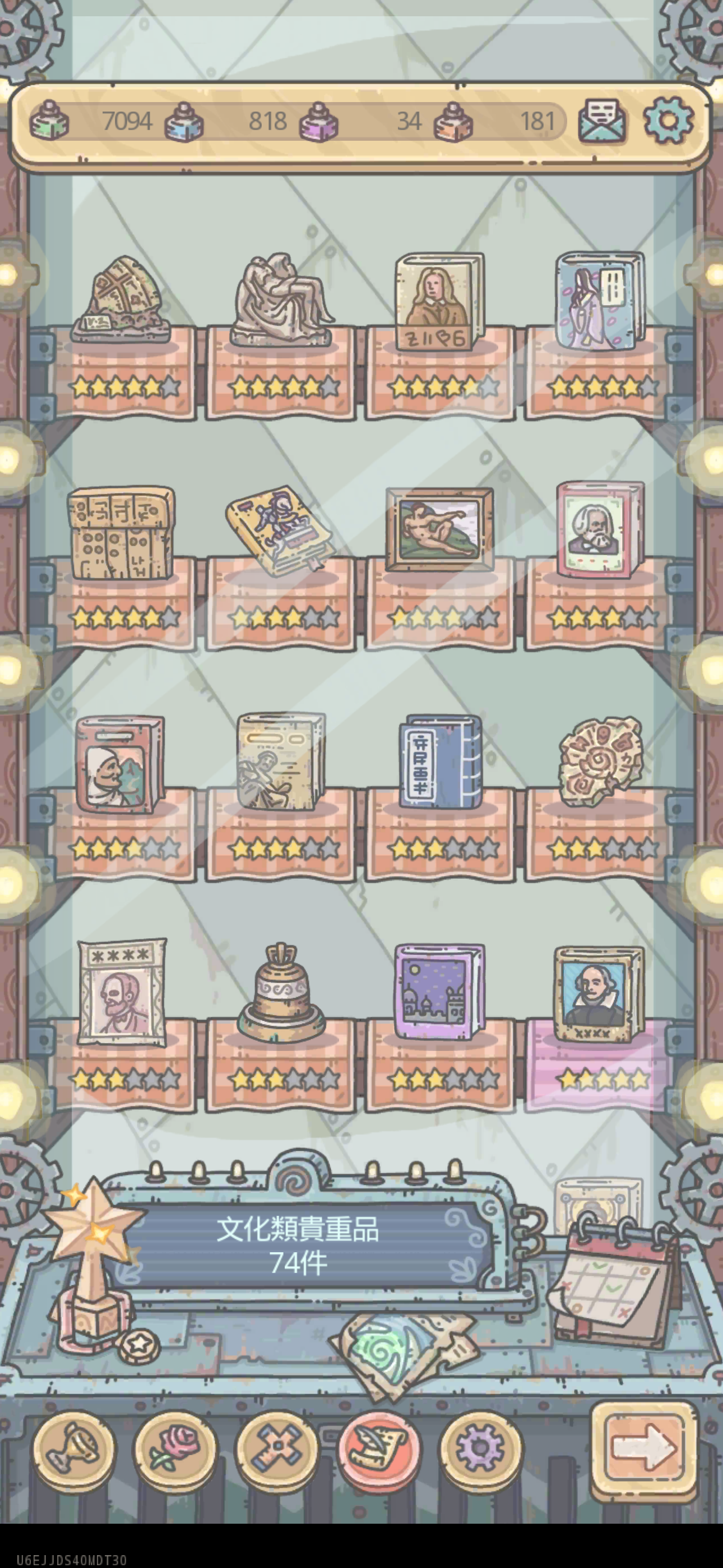Screen dimensions: 723x1568
Task: View the carved hieroglyph stone block
Action: click(121, 532)
